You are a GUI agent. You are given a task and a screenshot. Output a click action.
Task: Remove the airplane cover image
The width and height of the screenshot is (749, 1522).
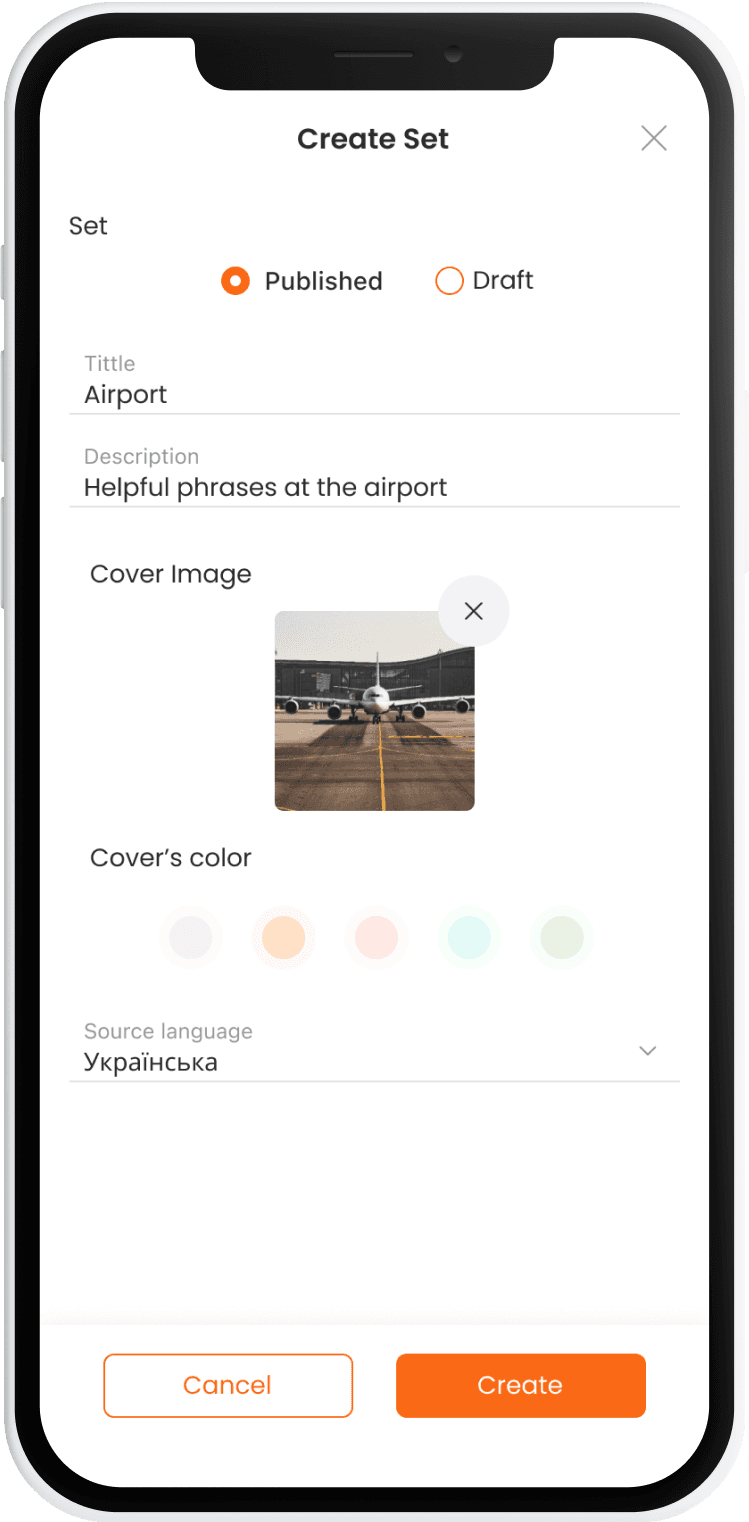[x=474, y=611]
